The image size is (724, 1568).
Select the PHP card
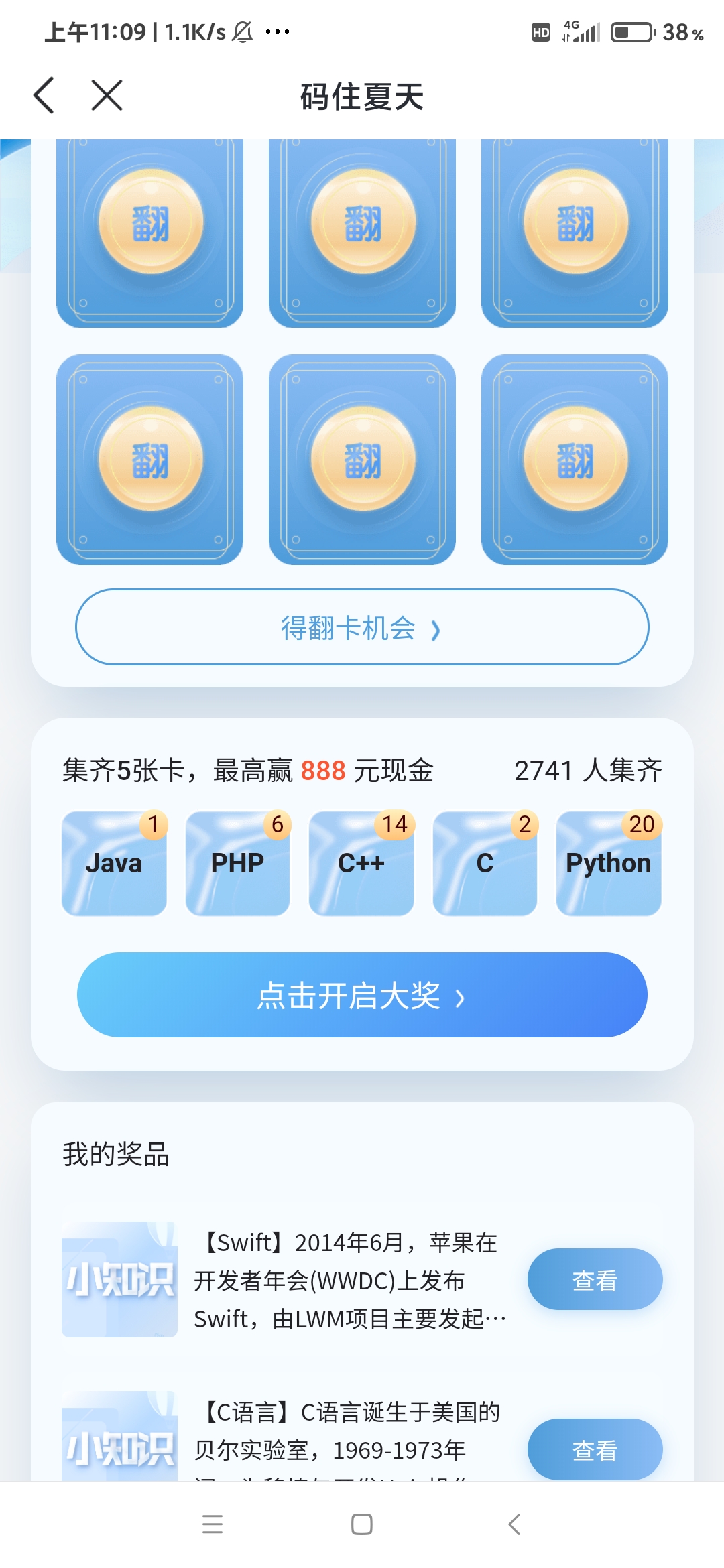pyautogui.click(x=237, y=863)
